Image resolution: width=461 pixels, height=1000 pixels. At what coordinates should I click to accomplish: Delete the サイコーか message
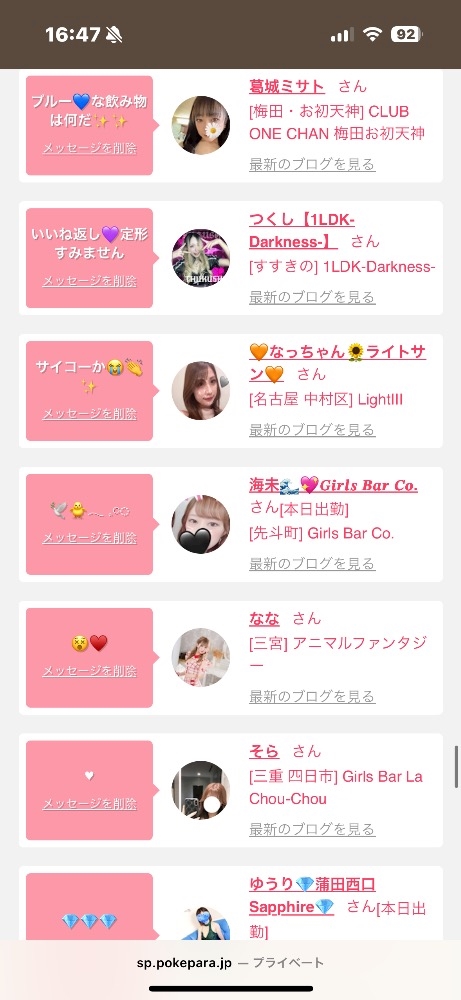click(x=89, y=414)
